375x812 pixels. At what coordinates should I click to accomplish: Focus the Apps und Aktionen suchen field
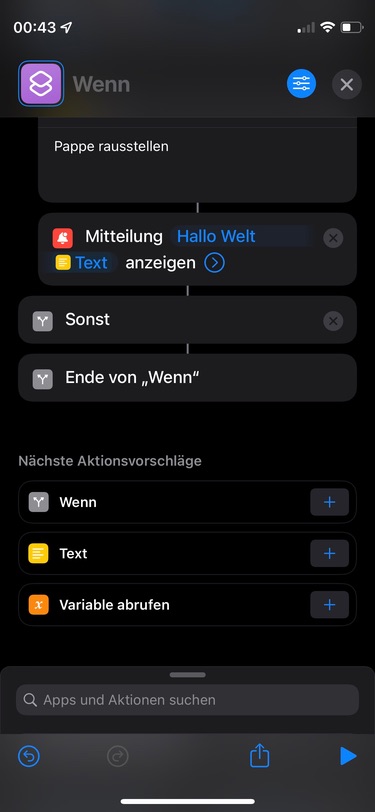click(188, 700)
